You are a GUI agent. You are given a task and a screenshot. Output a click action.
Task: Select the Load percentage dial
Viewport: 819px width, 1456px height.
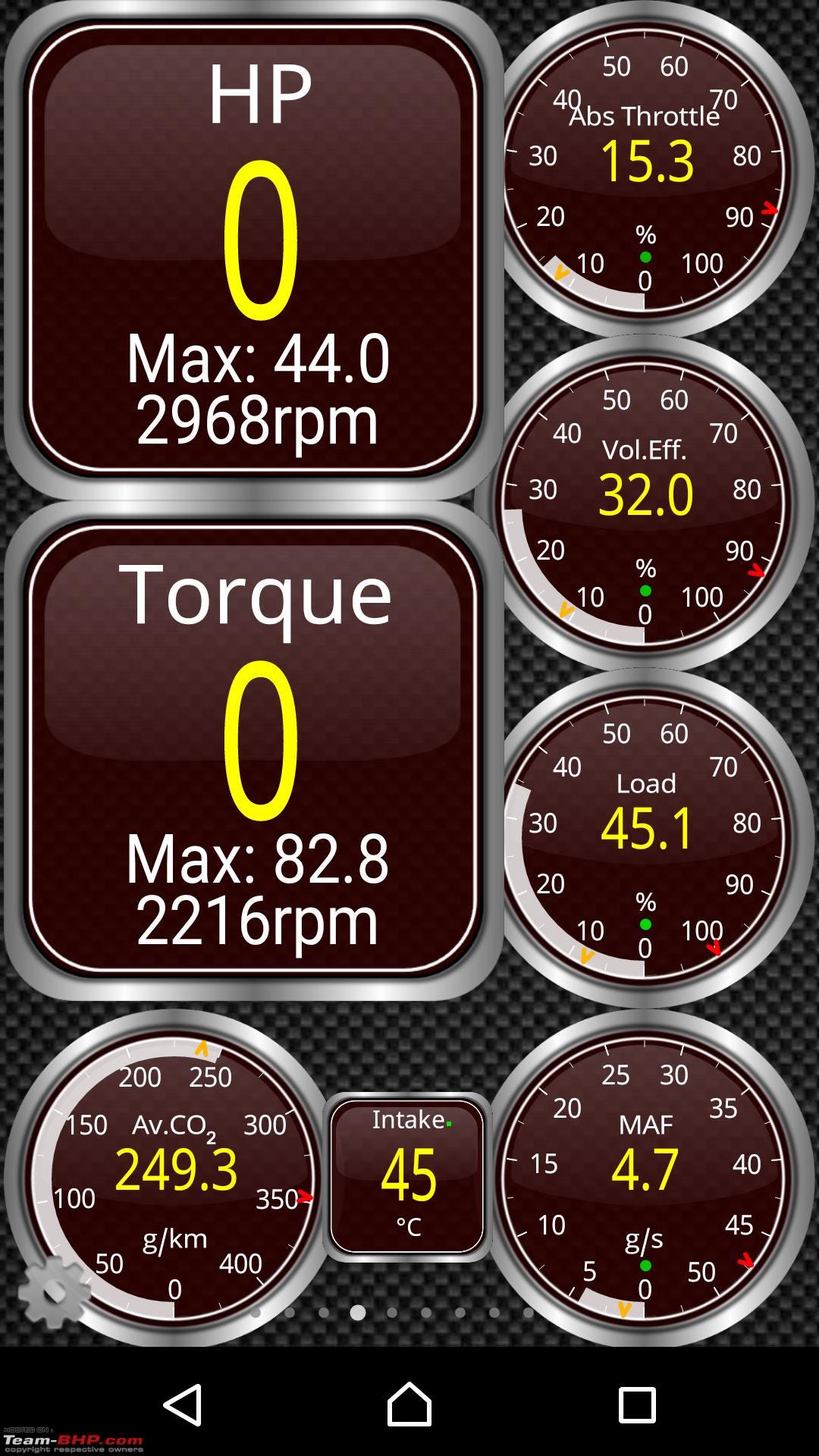(645, 836)
